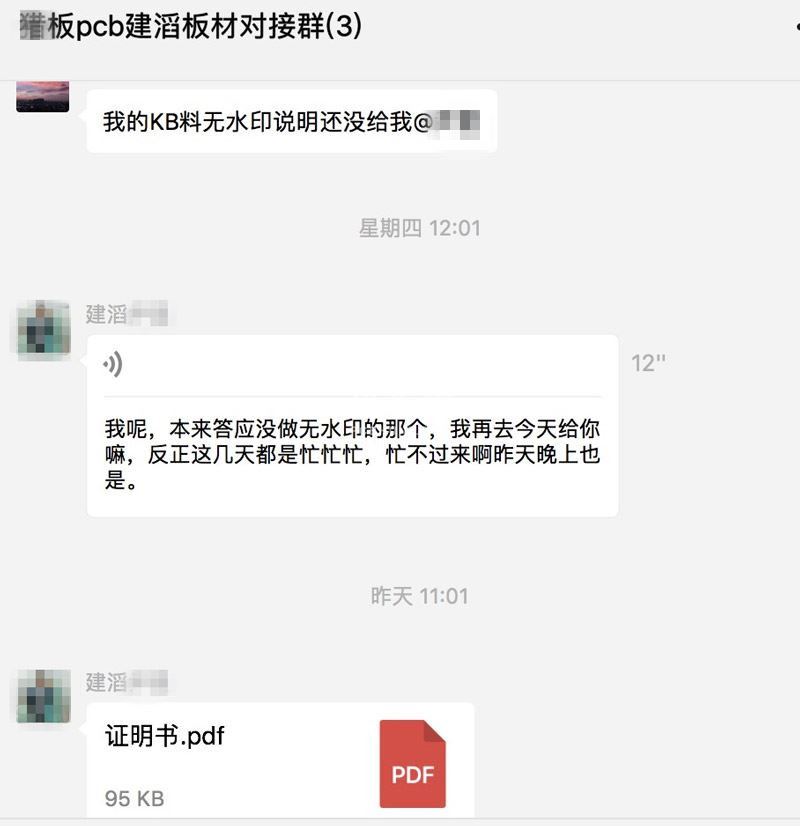Open the 证明书.pdf file attachment
This screenshot has height=826, width=800.
[280, 762]
